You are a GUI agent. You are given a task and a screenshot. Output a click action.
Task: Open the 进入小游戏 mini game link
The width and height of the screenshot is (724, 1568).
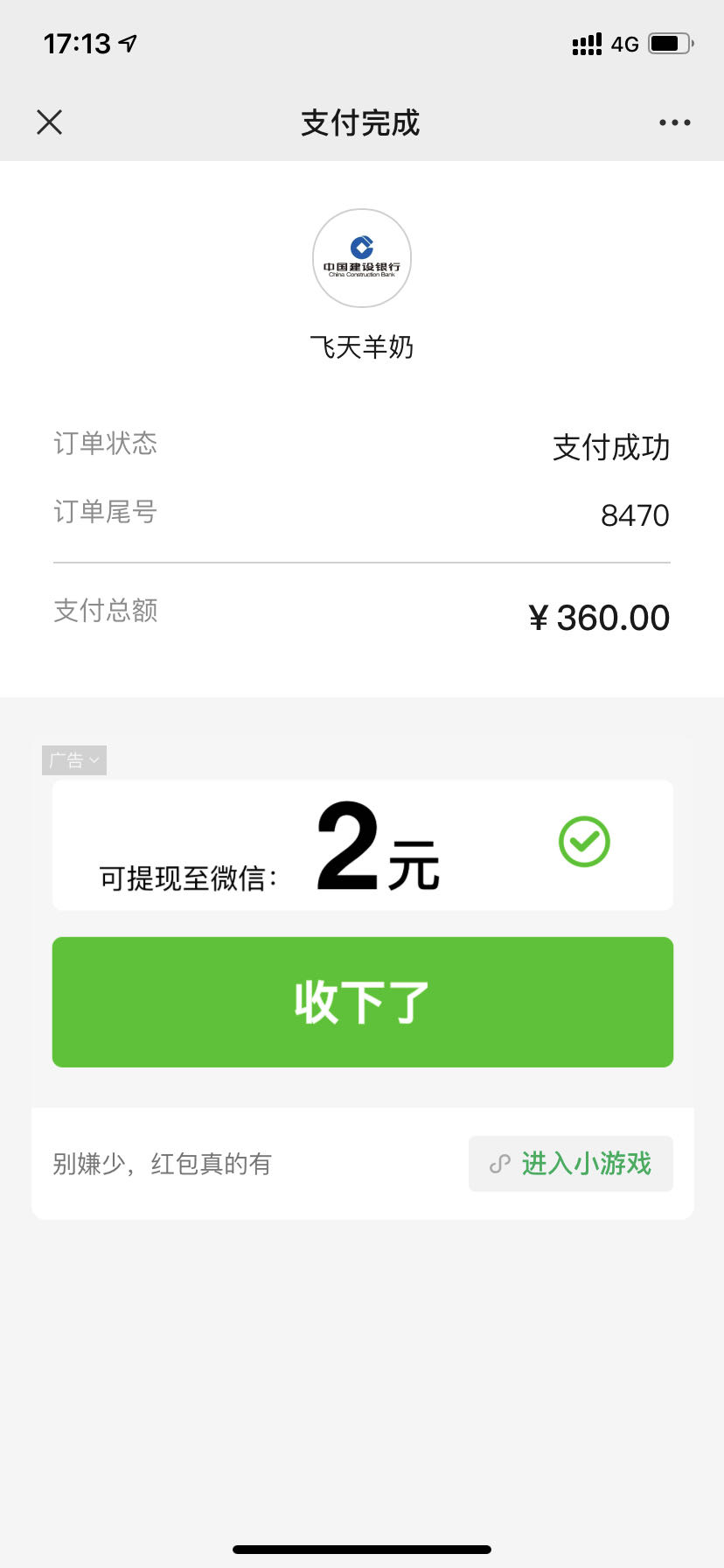coord(570,1164)
